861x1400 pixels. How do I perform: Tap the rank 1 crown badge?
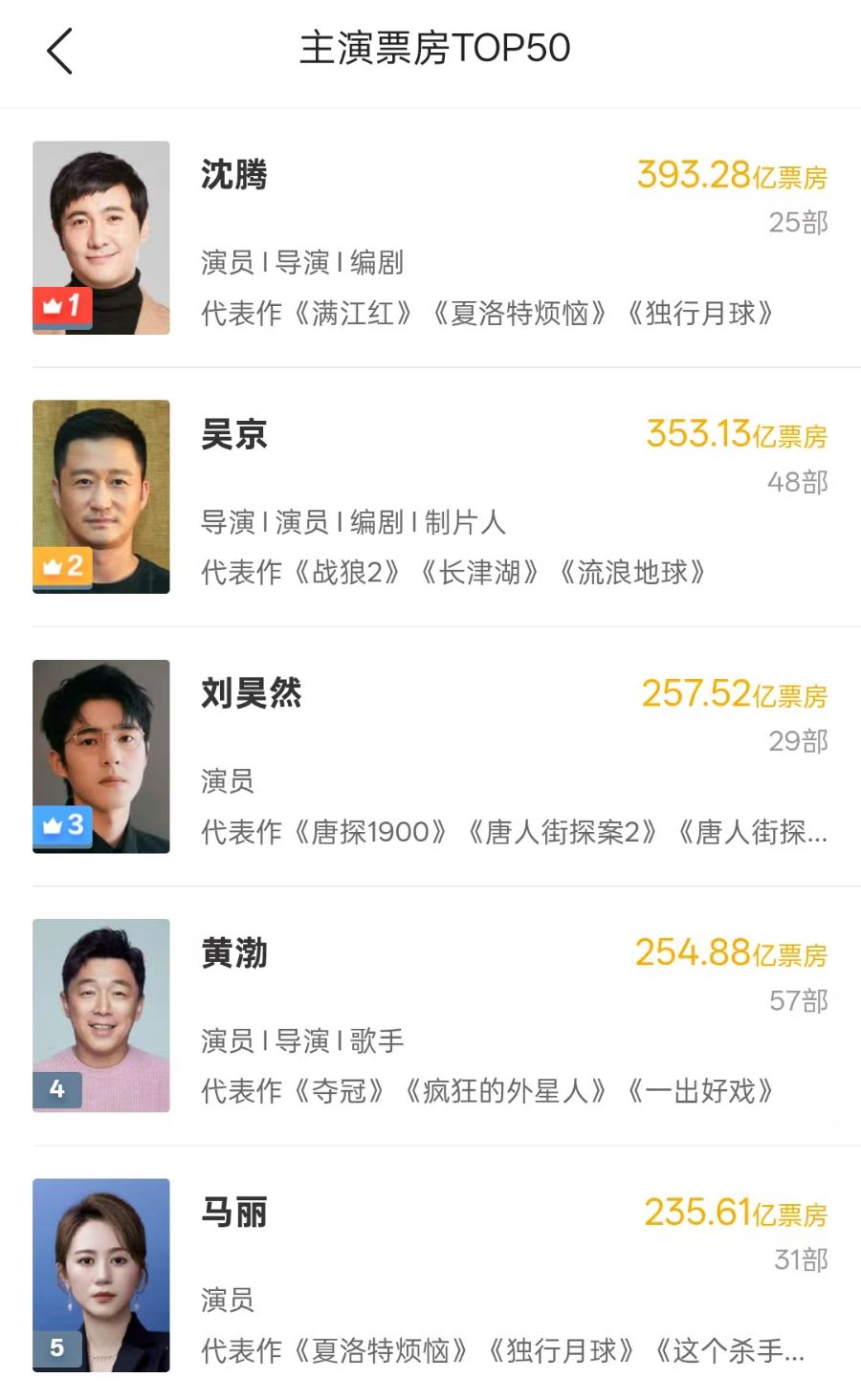point(61,307)
